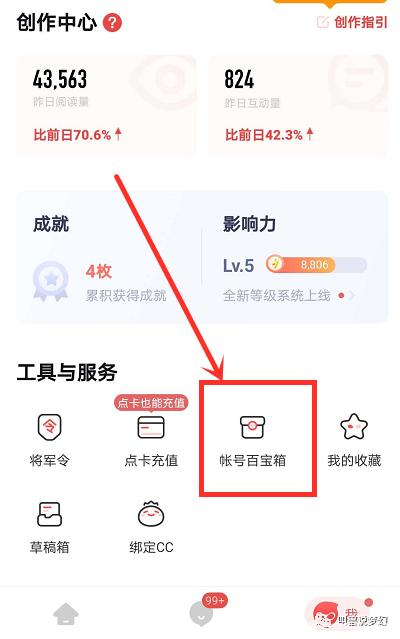Open 帐号百宝箱 account toolbox
The image size is (400, 639).
click(x=253, y=440)
